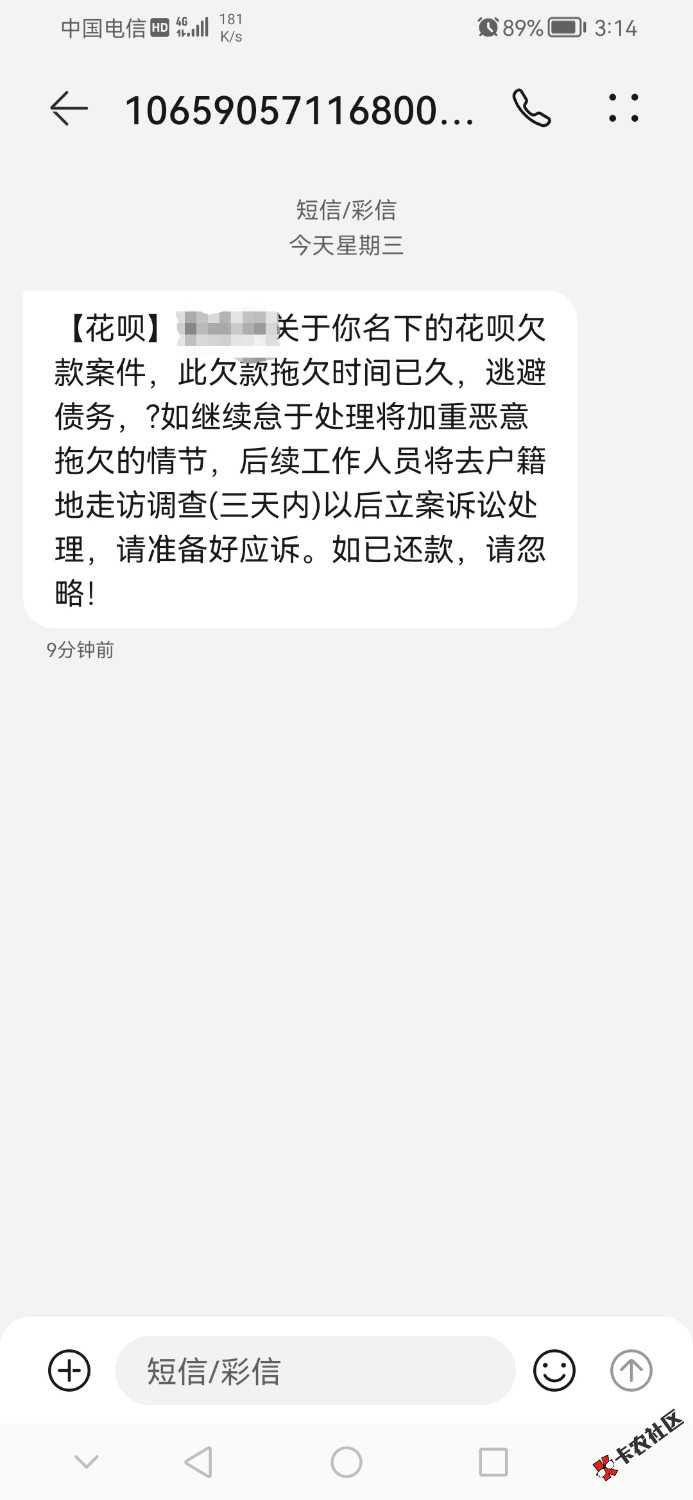Go back to the message list

(69, 109)
